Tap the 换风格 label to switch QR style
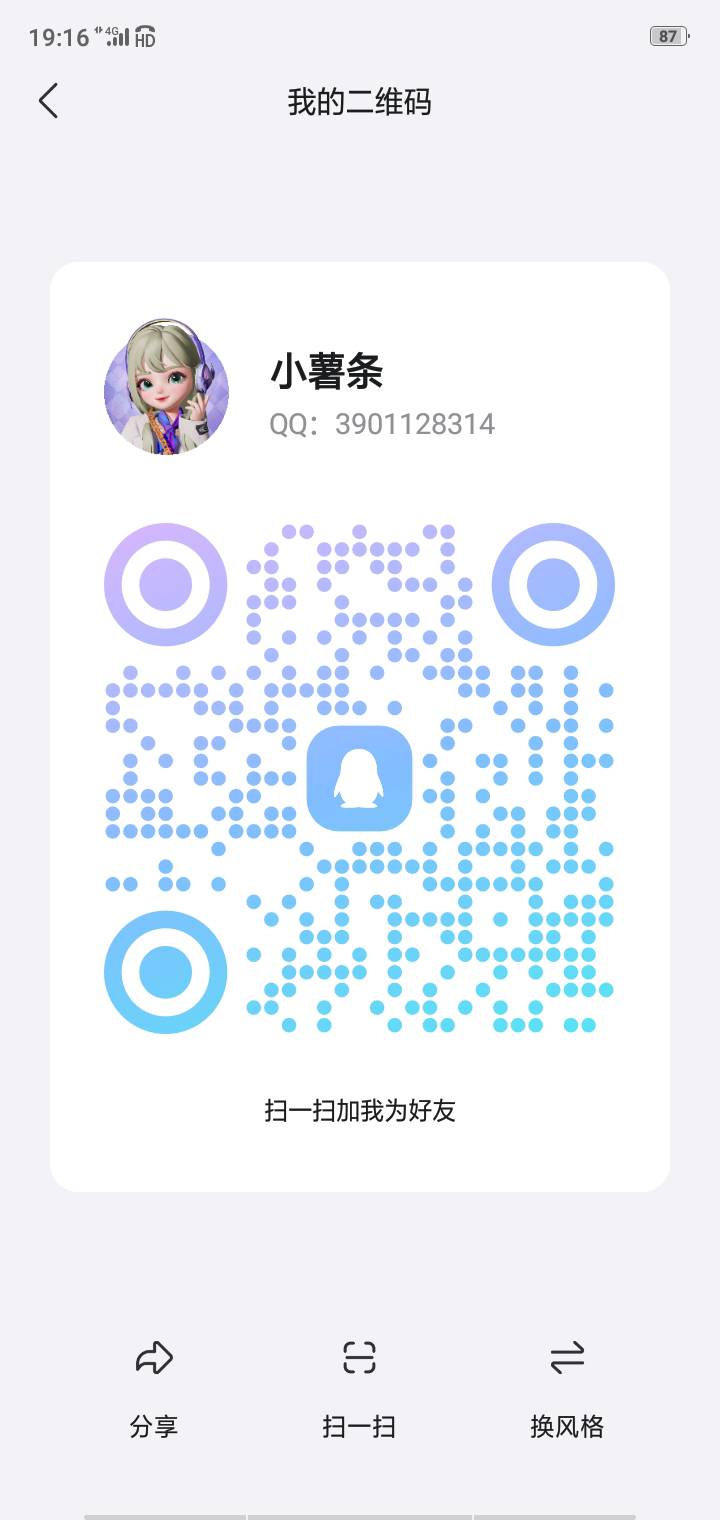The image size is (720, 1520). 566,1427
